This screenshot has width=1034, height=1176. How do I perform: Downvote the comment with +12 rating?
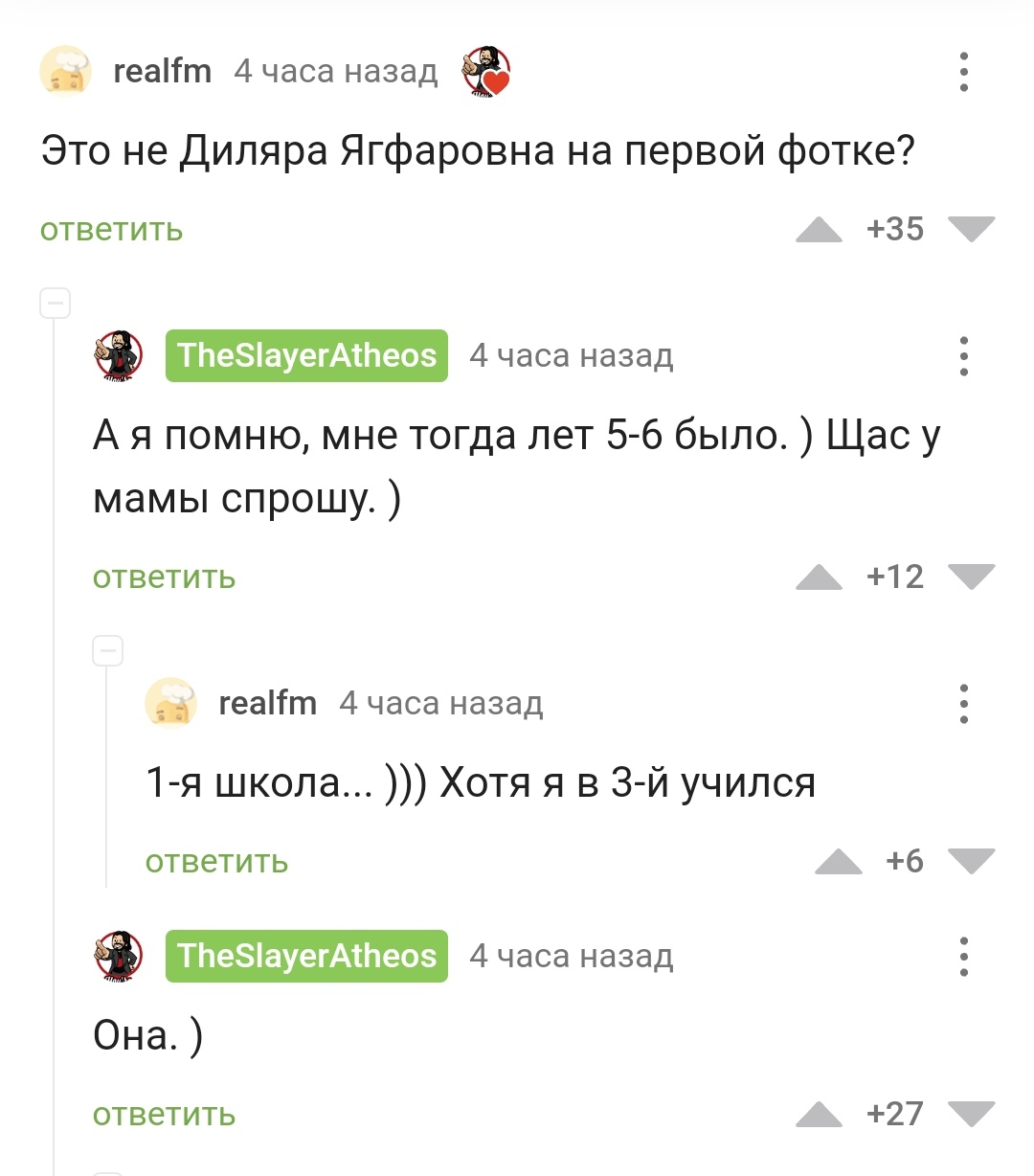tap(971, 577)
